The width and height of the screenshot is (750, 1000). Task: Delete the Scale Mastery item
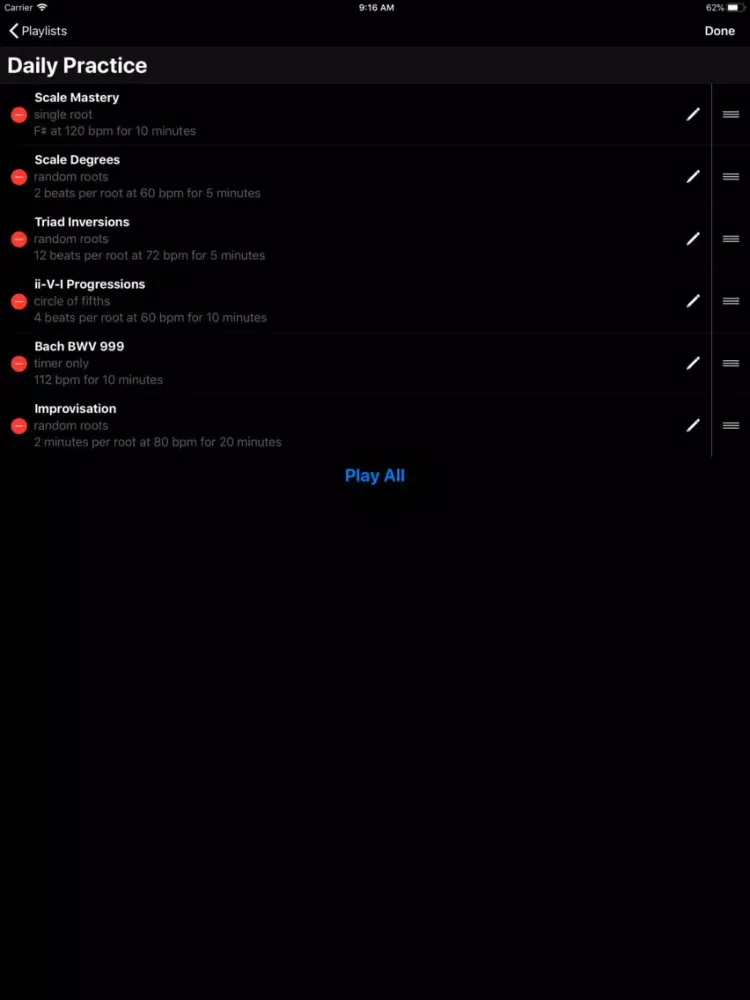click(18, 115)
